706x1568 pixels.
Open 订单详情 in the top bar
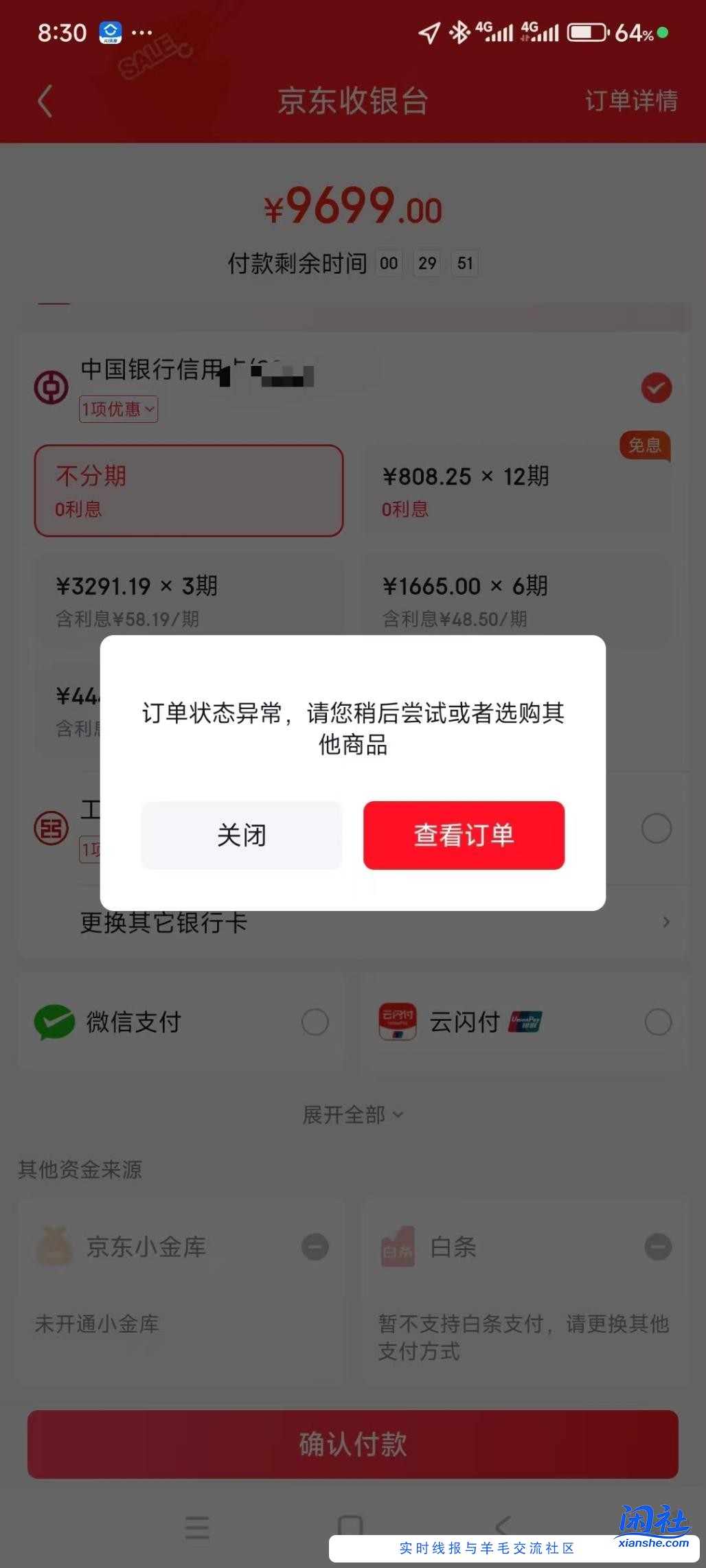631,102
